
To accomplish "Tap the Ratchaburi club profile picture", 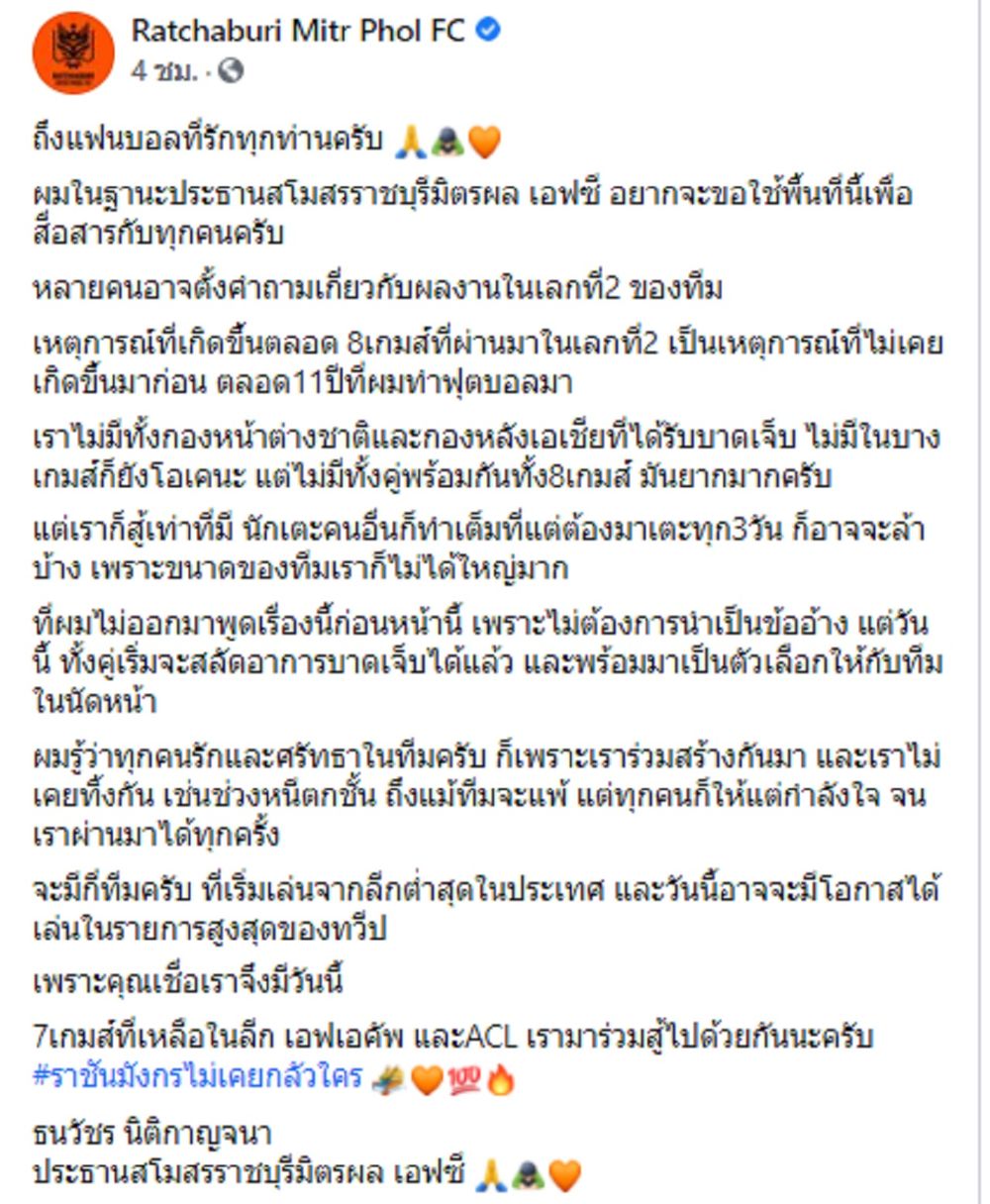I will 73,53.
